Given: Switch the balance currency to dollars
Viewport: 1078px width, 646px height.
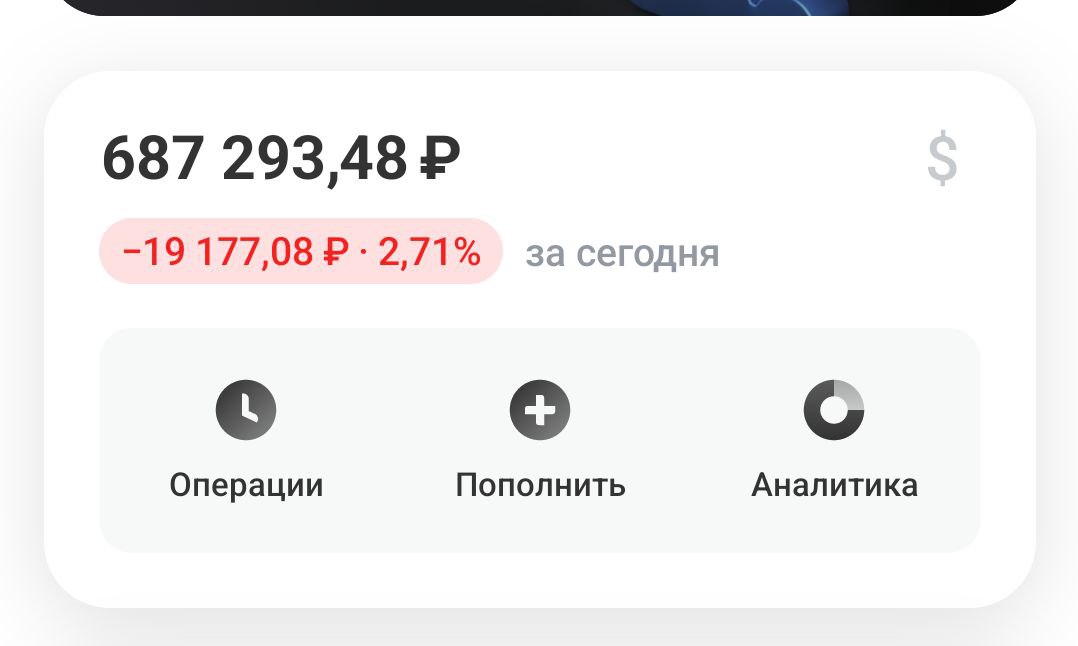Looking at the screenshot, I should [x=942, y=160].
